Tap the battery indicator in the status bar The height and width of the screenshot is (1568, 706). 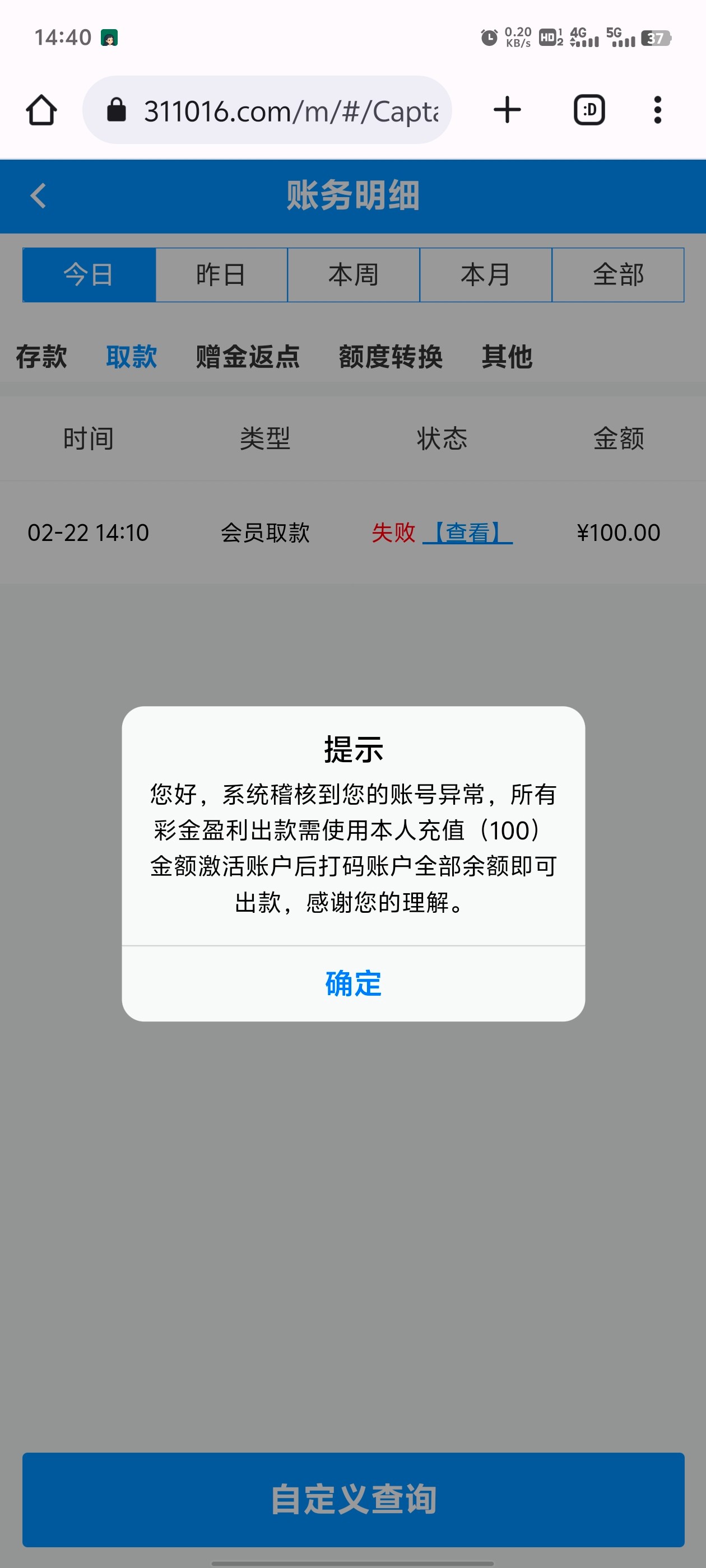point(656,38)
